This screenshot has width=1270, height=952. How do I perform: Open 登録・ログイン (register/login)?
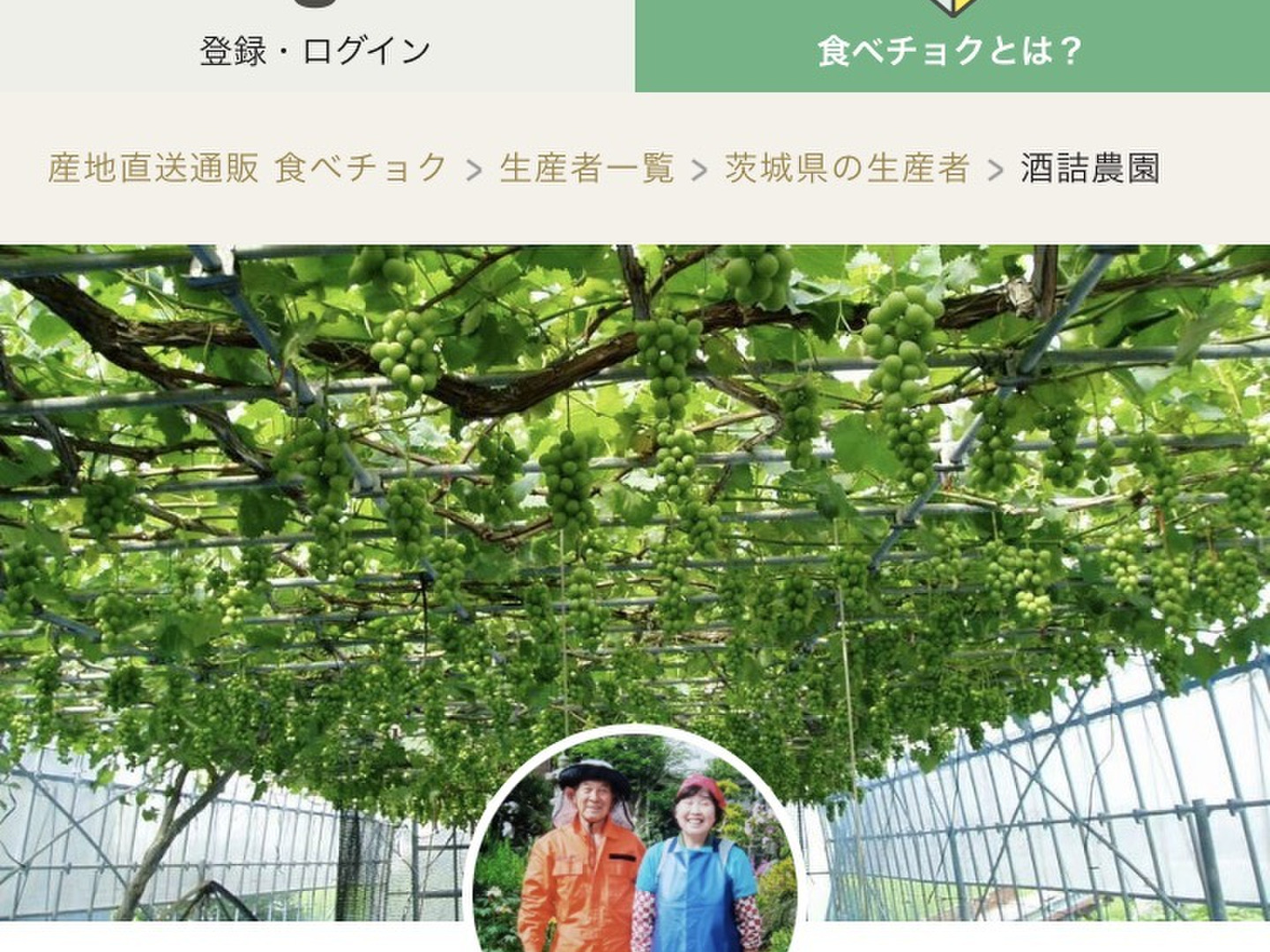(x=315, y=48)
